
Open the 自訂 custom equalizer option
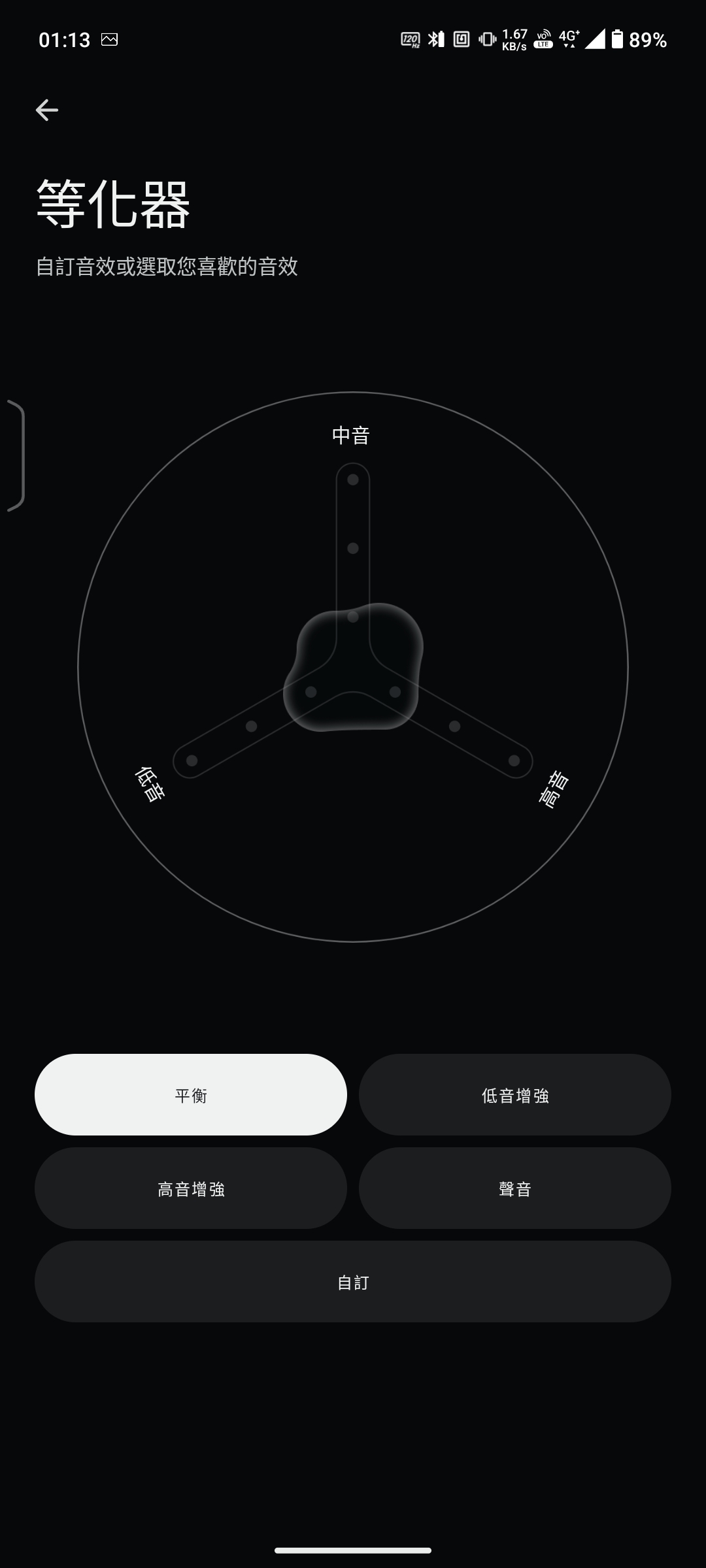pos(353,1282)
